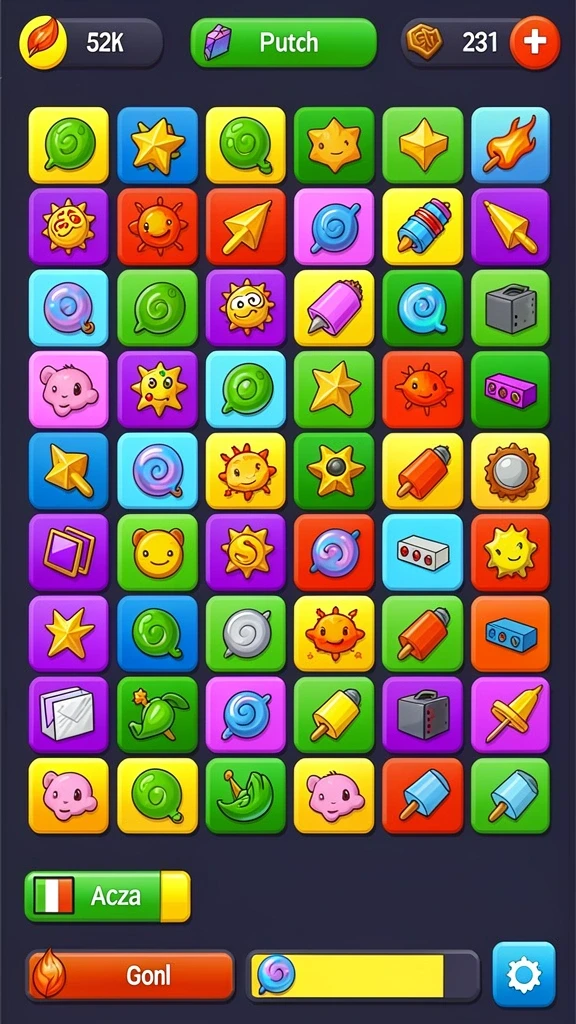Screen dimensions: 576x1024
Task: Tap the Acza button with the flag
Action: point(108,896)
